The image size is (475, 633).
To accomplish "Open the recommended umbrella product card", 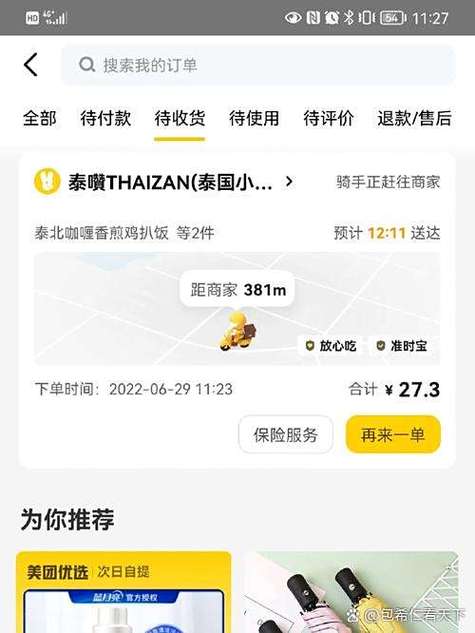I will 352,592.
